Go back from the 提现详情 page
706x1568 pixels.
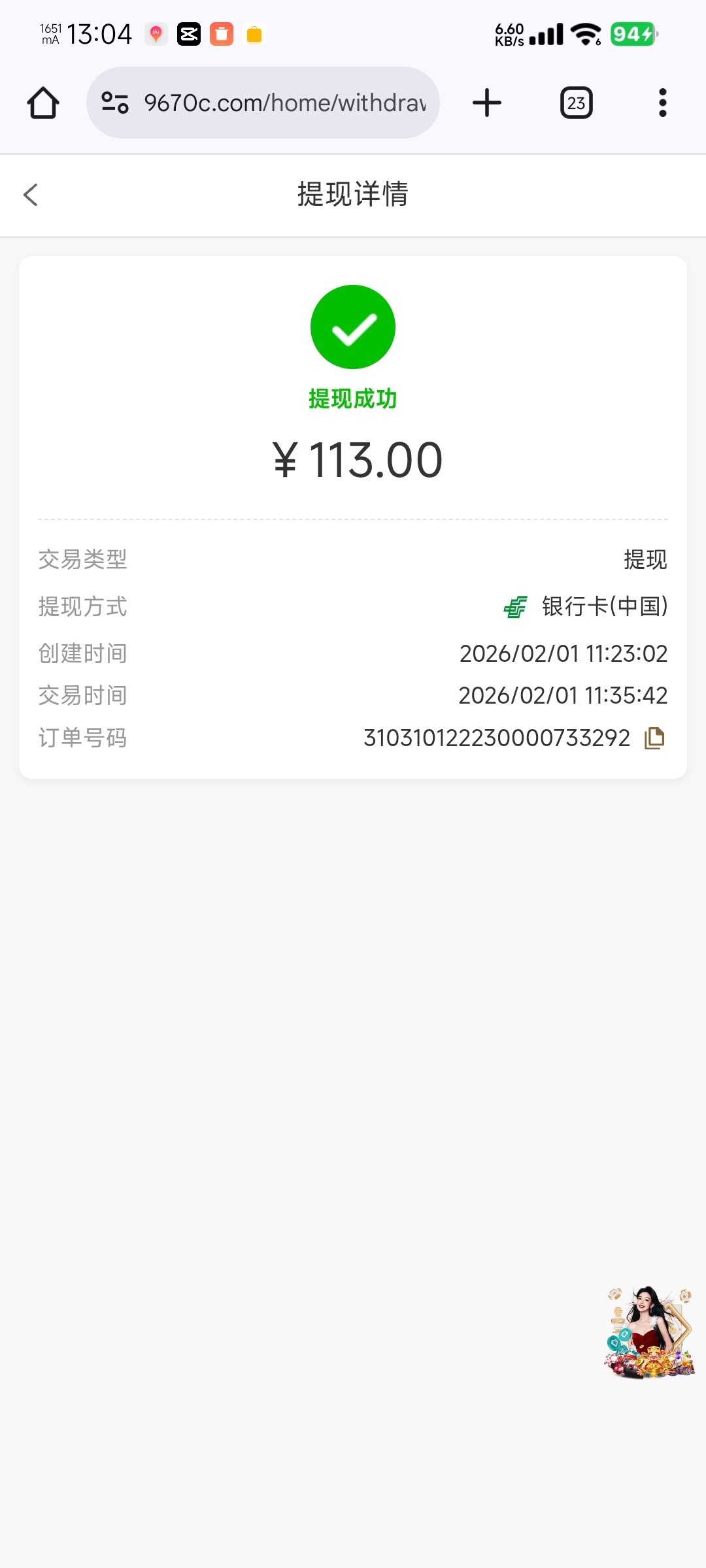coord(31,195)
